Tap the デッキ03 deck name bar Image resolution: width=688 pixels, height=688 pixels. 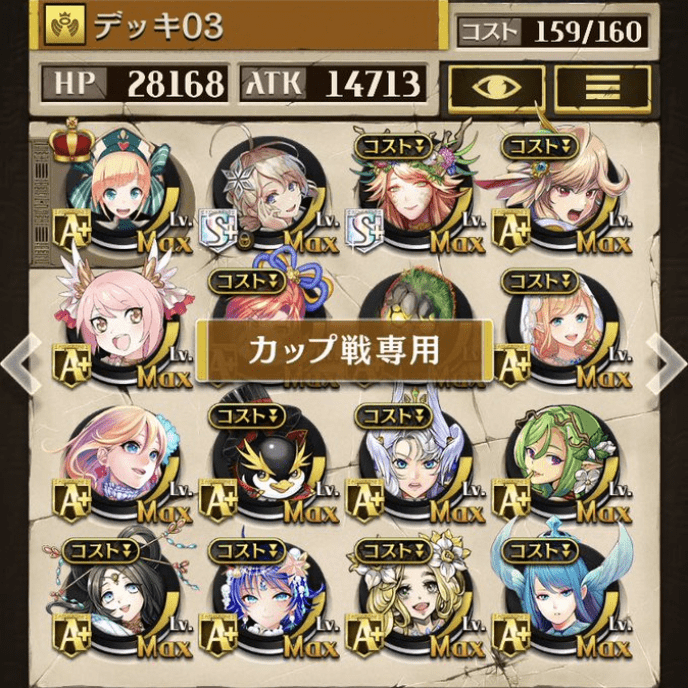(x=240, y=25)
